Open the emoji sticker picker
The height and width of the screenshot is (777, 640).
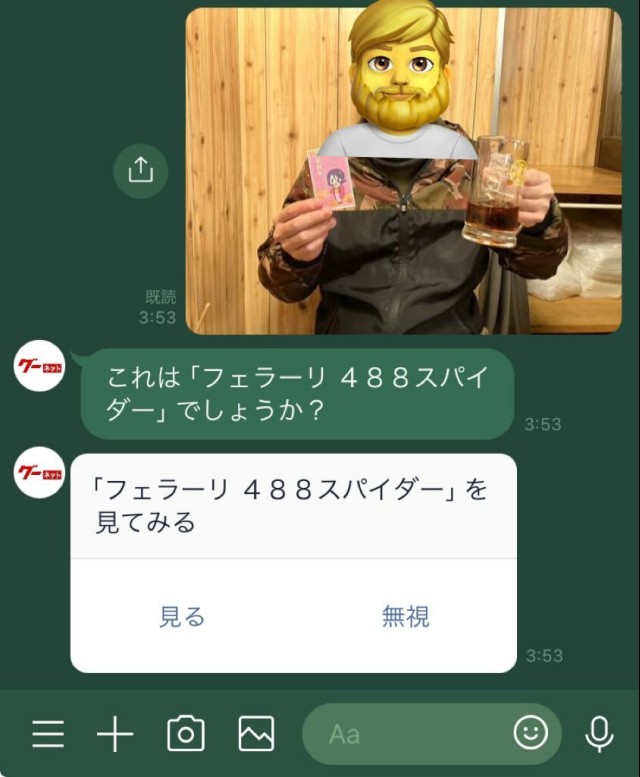point(531,733)
